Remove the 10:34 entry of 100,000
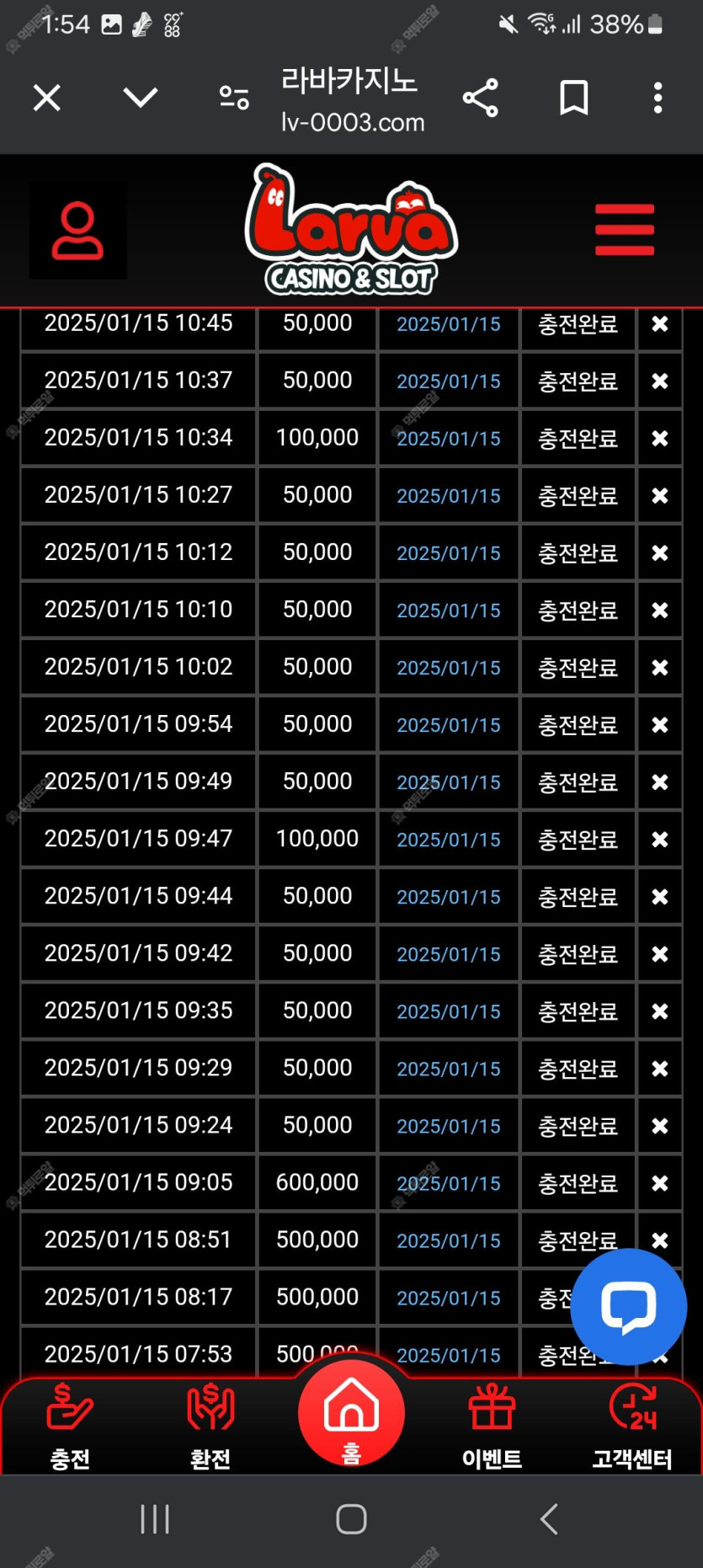The image size is (703, 1568). (660, 439)
